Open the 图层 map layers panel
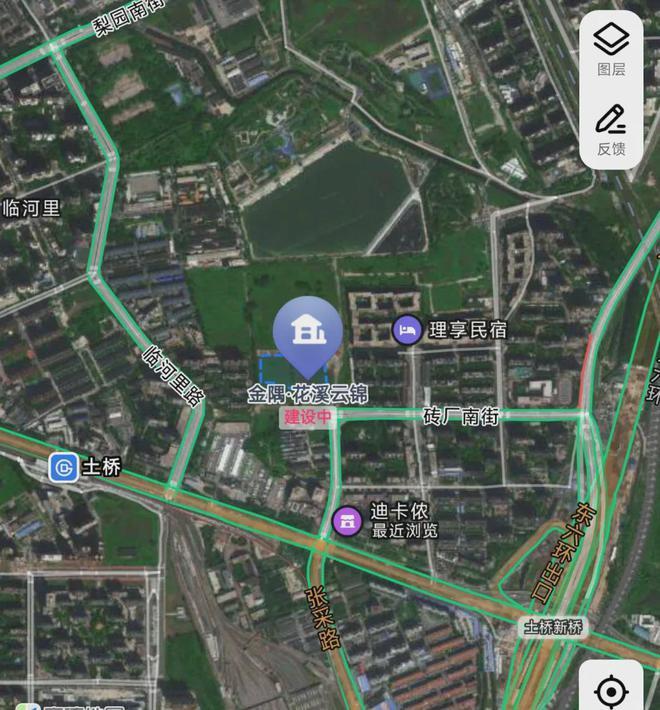 coord(611,50)
